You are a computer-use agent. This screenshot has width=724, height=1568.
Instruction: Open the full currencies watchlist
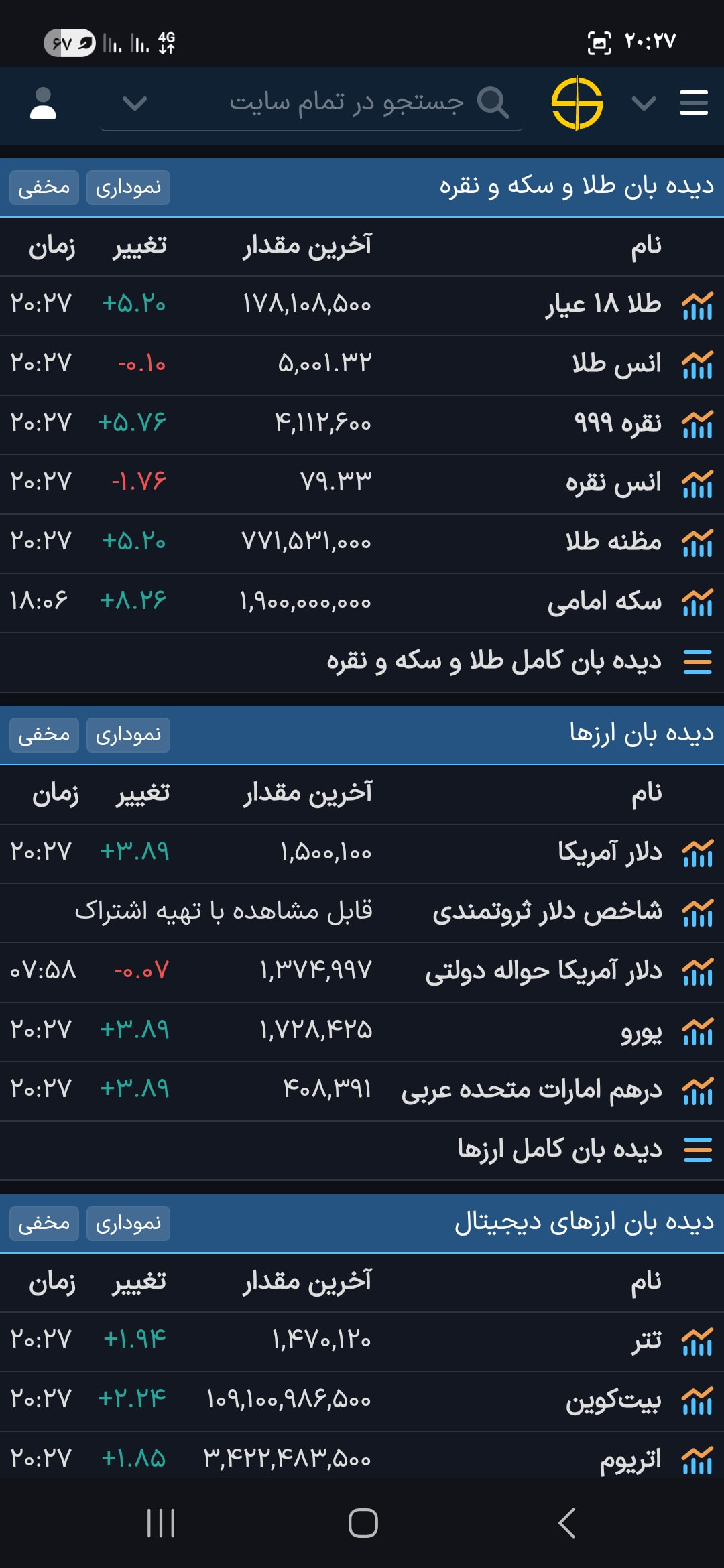pyautogui.click(x=362, y=1151)
